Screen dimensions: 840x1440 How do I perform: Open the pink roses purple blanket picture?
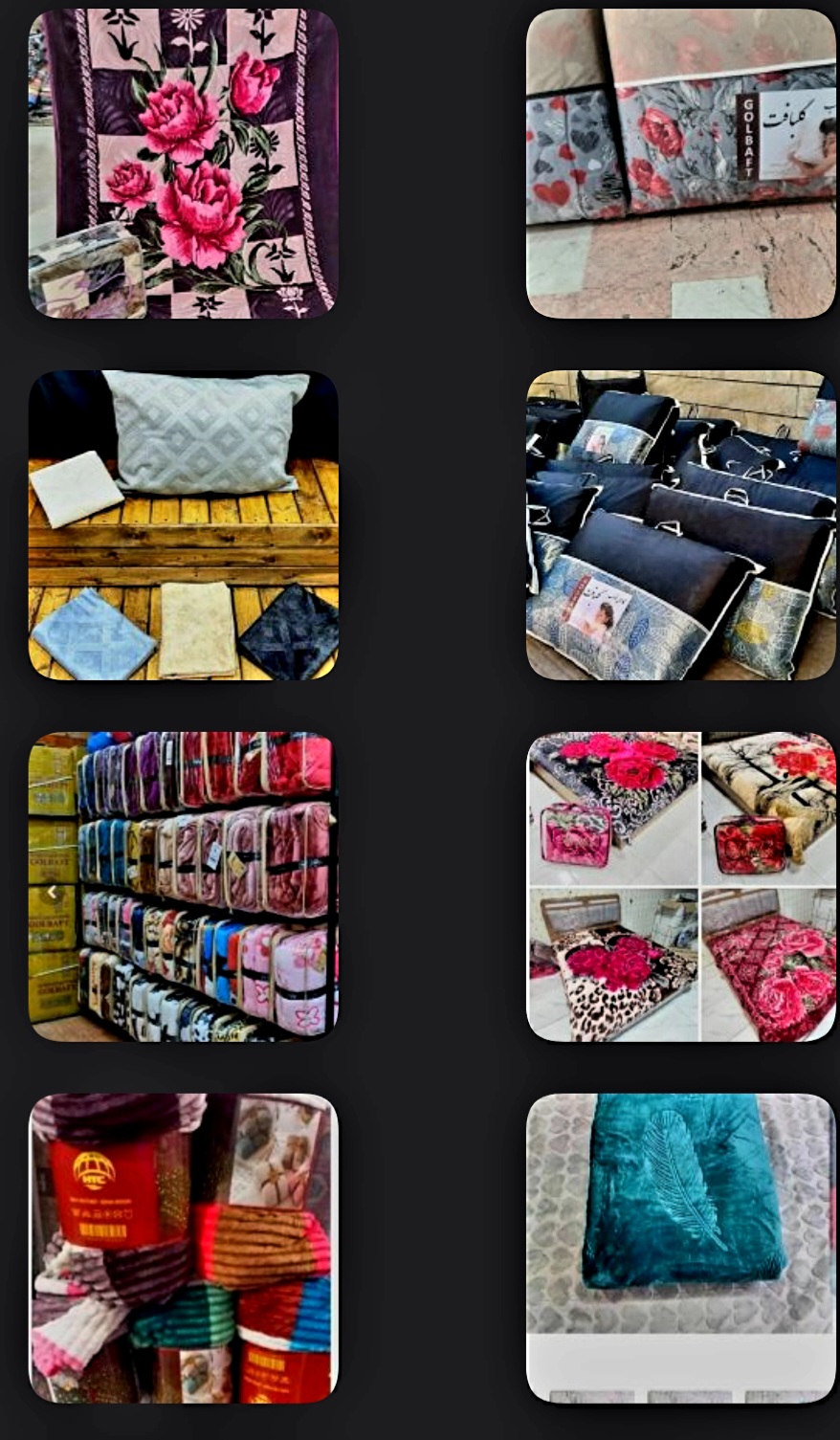pos(183,164)
